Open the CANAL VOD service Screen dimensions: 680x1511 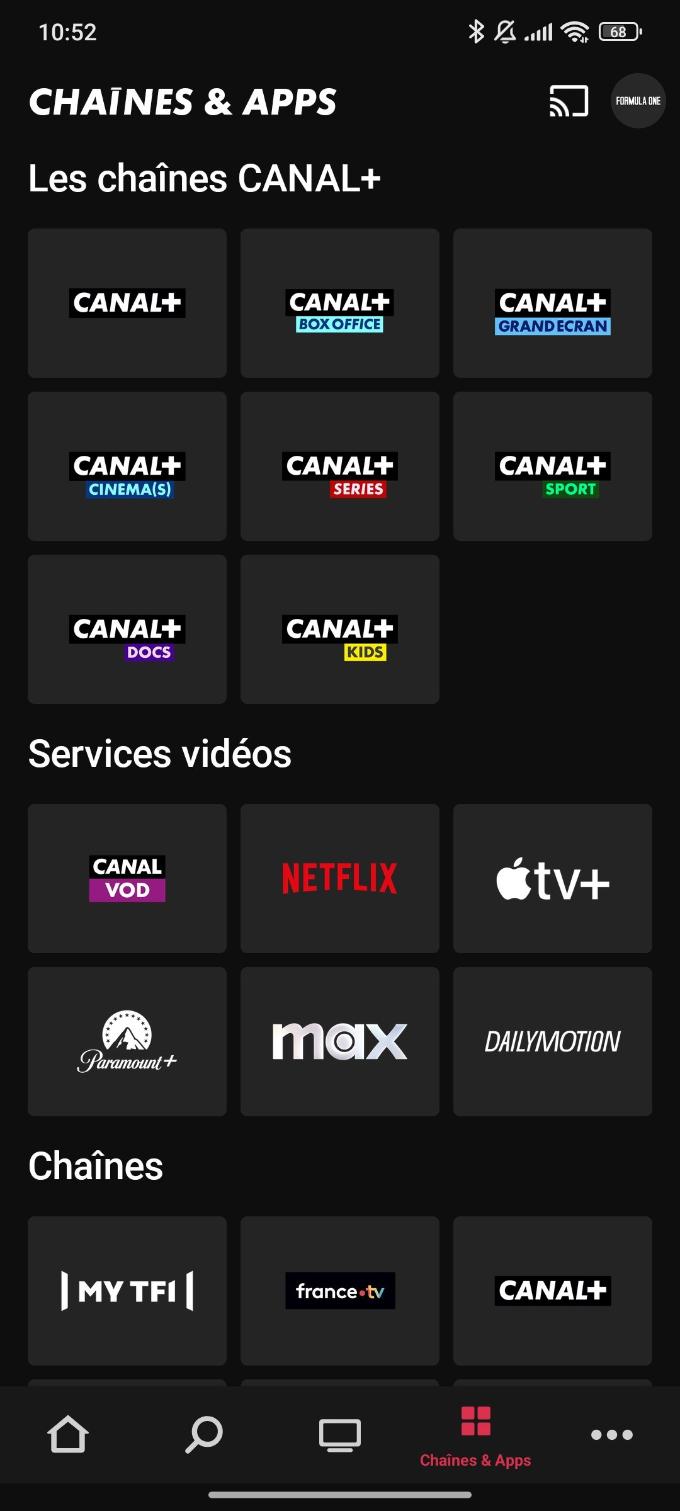click(127, 878)
